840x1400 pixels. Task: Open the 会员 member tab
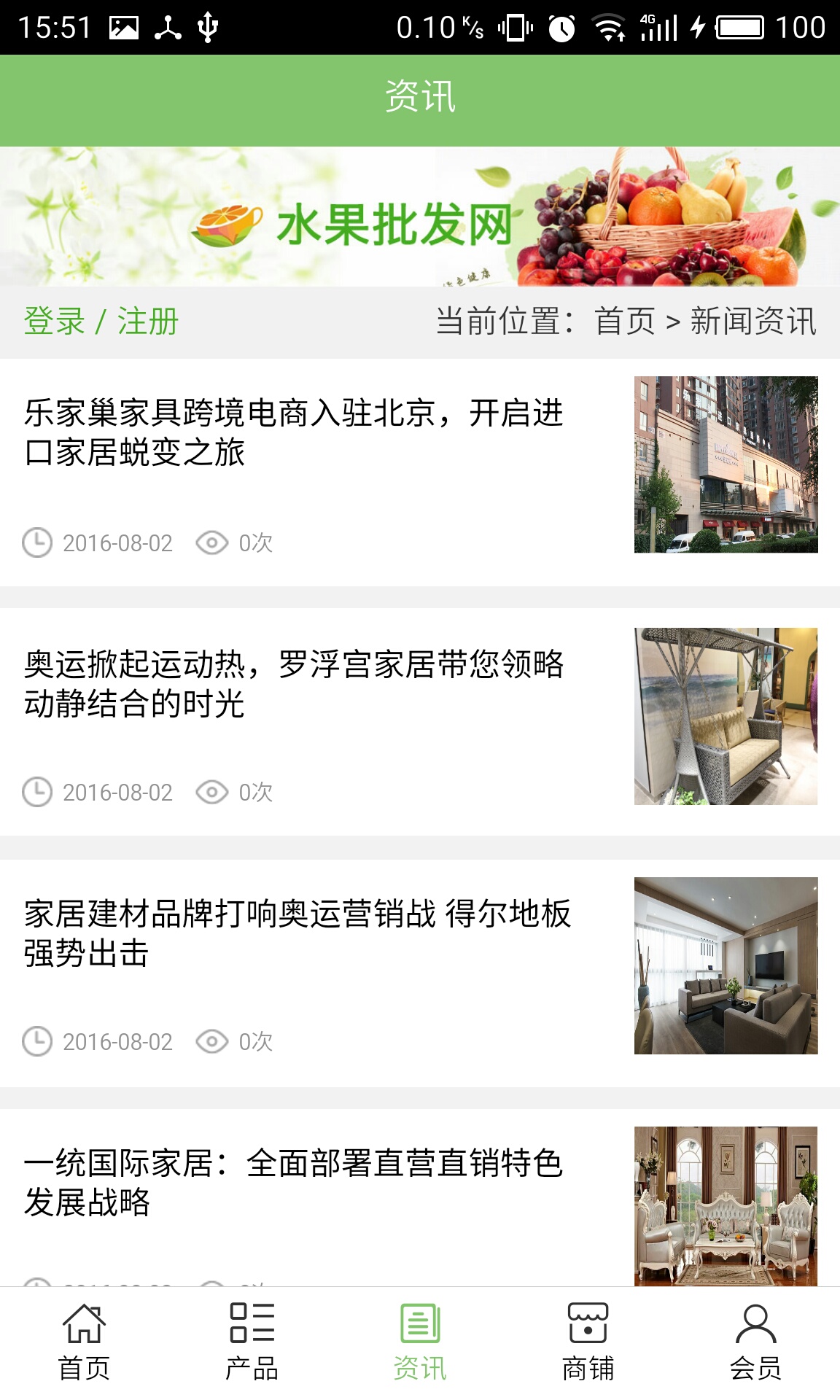(x=755, y=1343)
